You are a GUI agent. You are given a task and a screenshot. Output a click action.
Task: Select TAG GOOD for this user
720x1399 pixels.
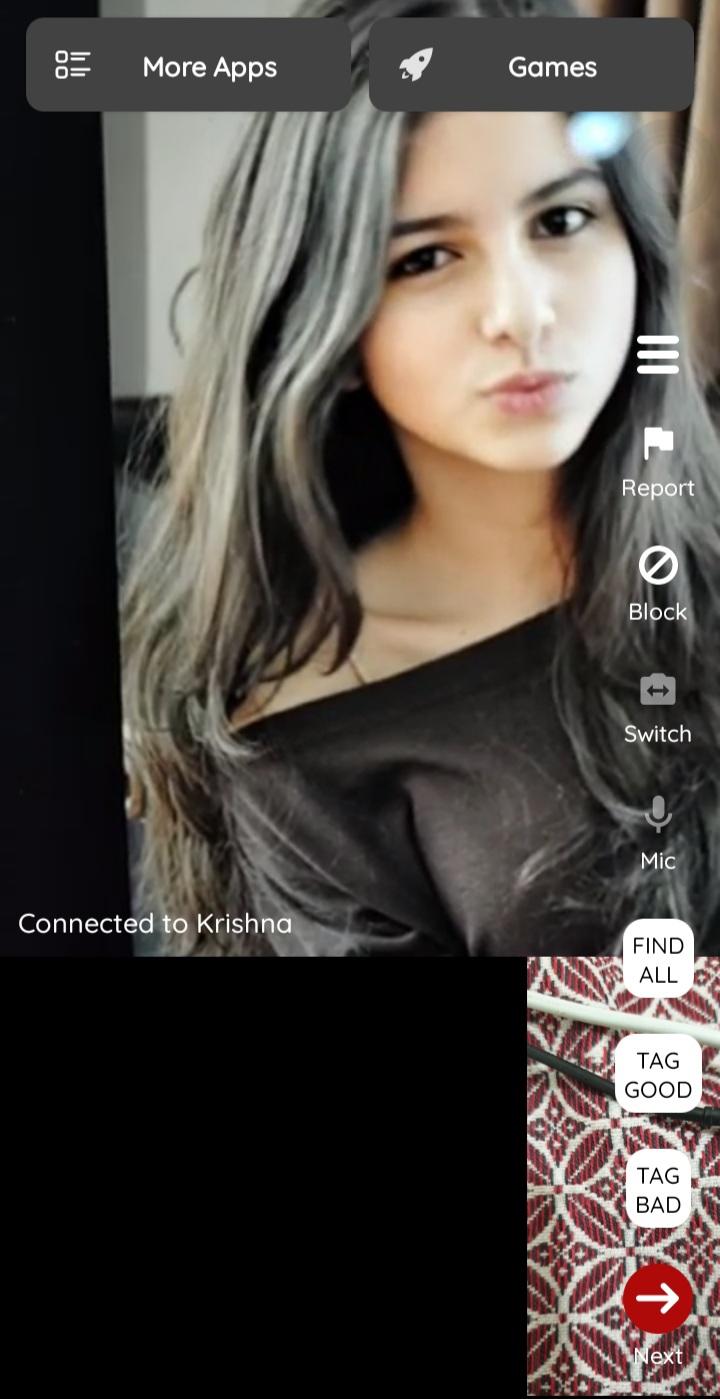click(x=657, y=1075)
